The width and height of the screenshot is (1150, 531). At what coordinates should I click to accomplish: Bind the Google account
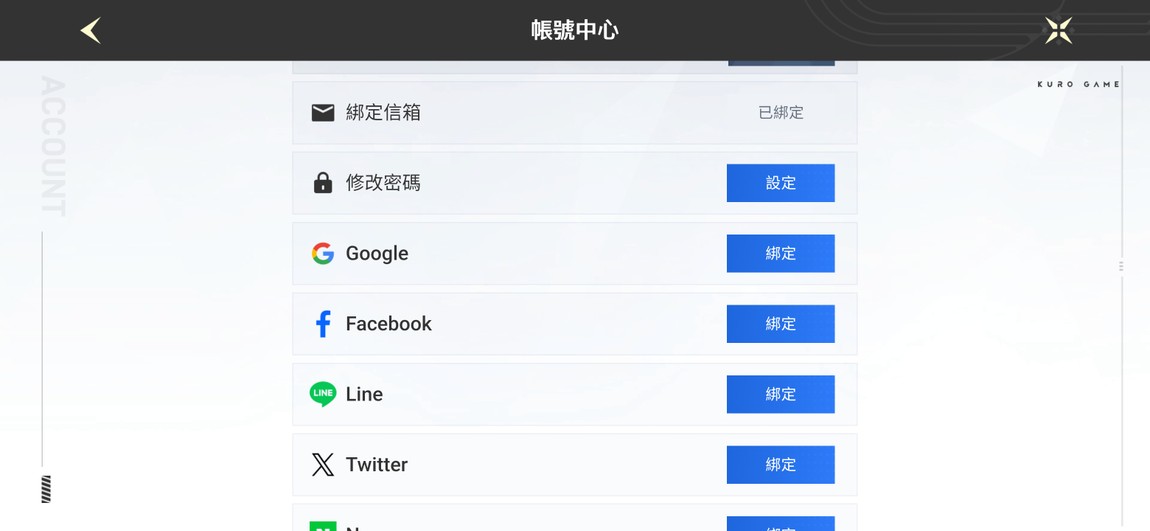pos(780,253)
